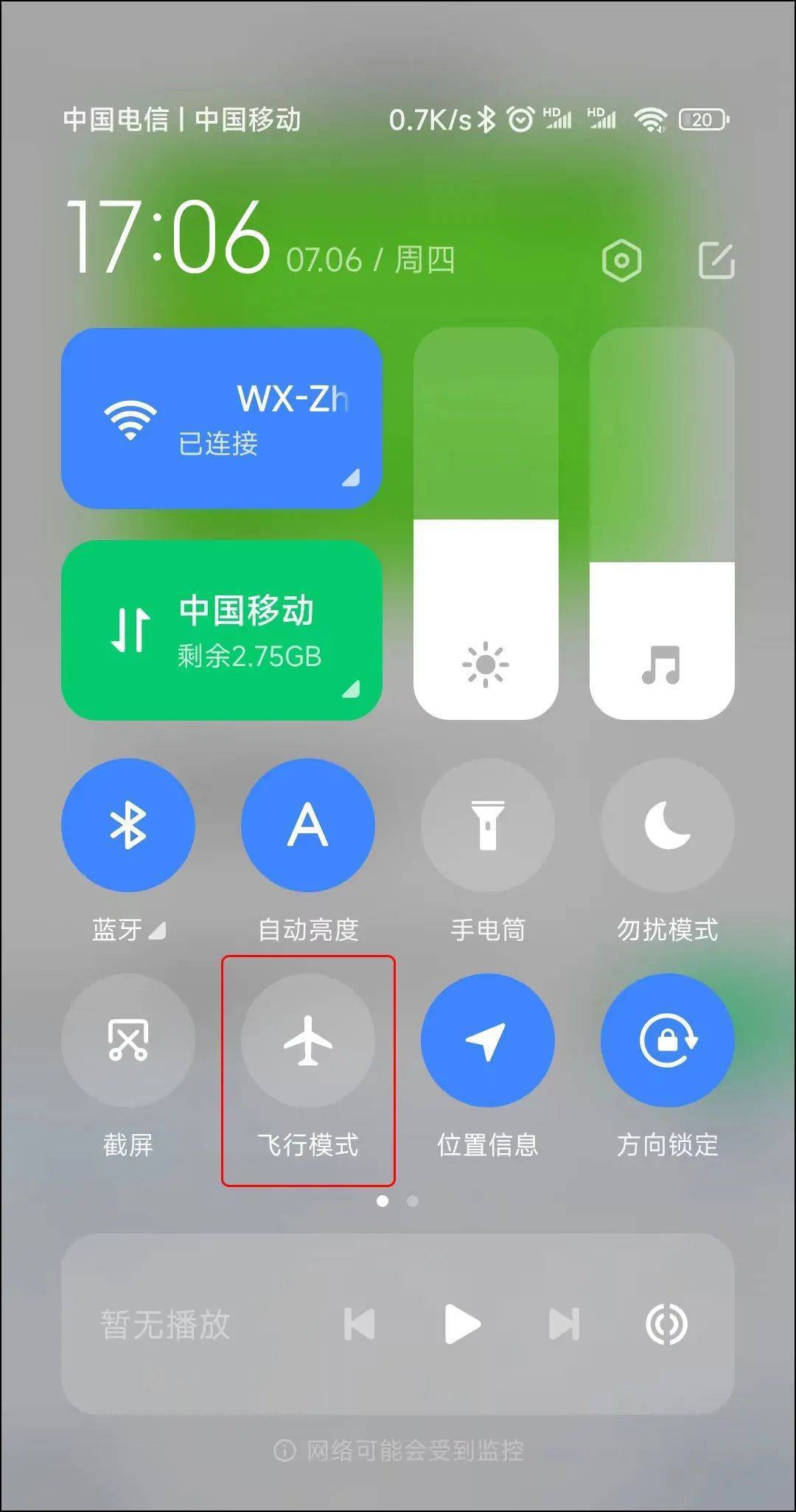The width and height of the screenshot is (796, 1512).
Task: Turn off location info (位置信息)
Action: tap(487, 1040)
